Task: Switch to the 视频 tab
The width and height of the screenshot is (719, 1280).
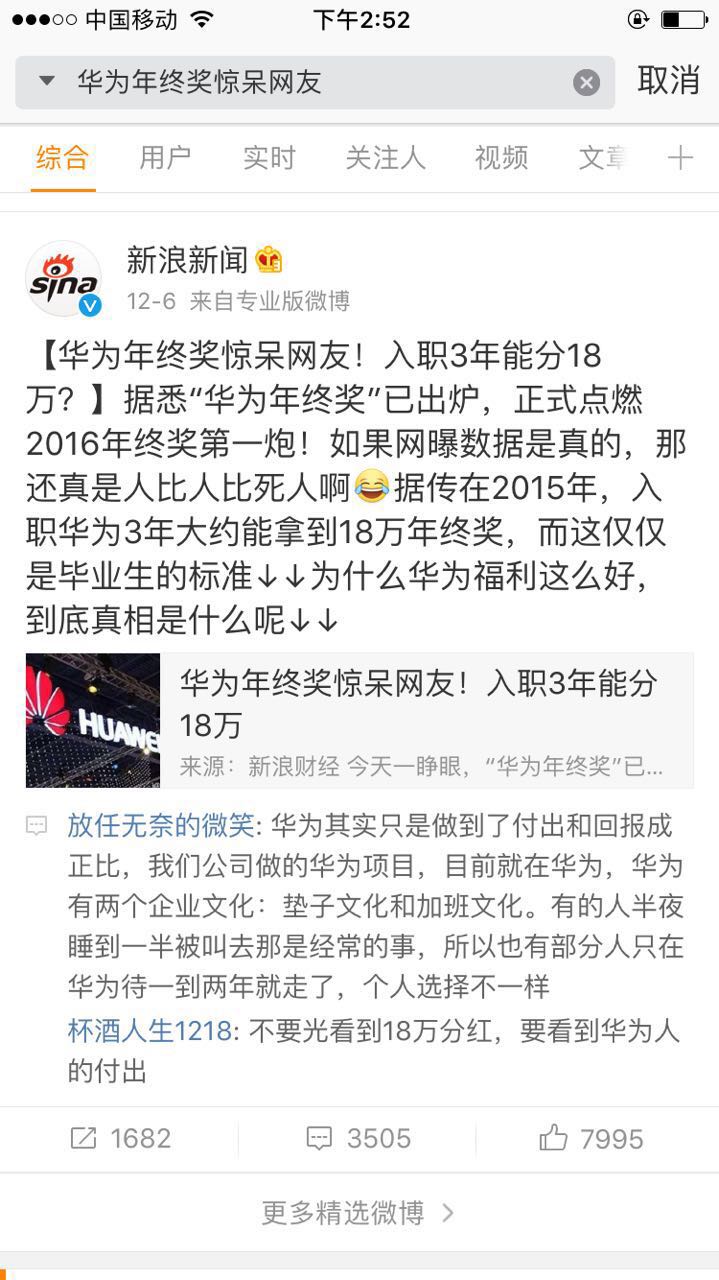Action: (501, 158)
